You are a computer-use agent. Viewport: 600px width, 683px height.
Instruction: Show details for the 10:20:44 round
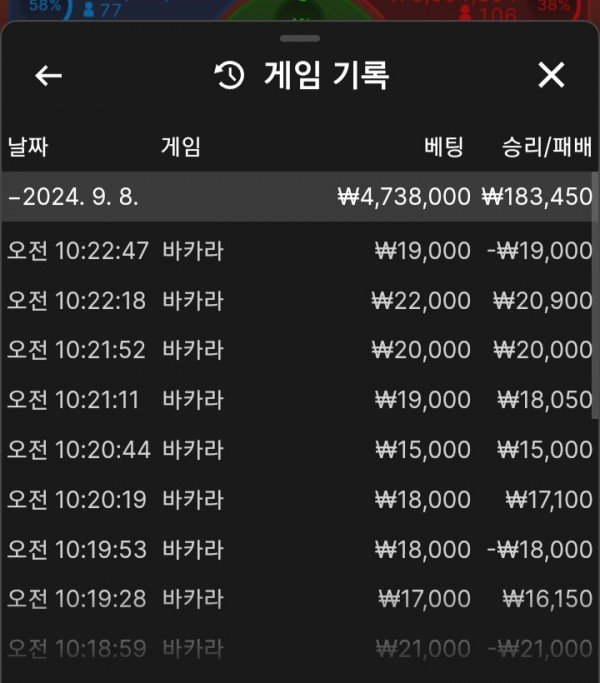click(300, 450)
